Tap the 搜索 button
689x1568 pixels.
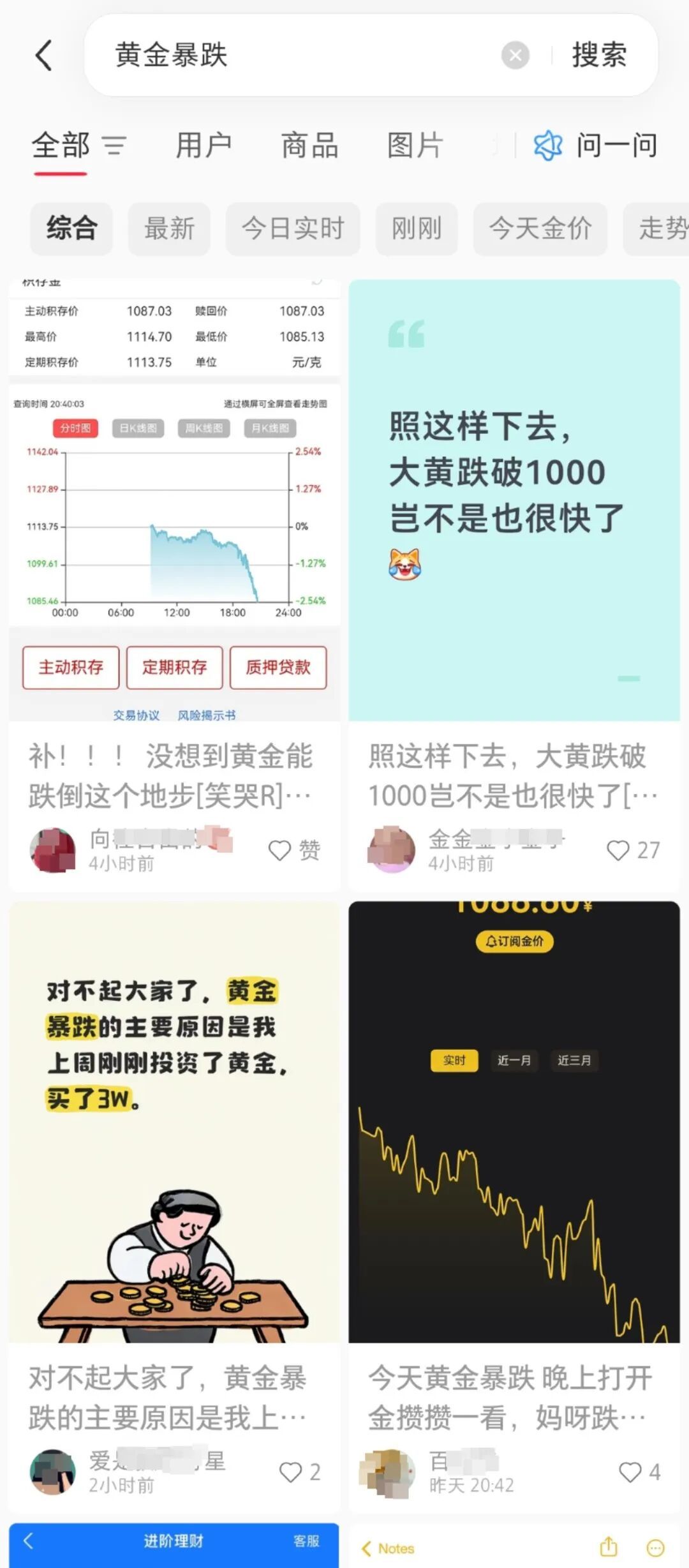click(598, 56)
